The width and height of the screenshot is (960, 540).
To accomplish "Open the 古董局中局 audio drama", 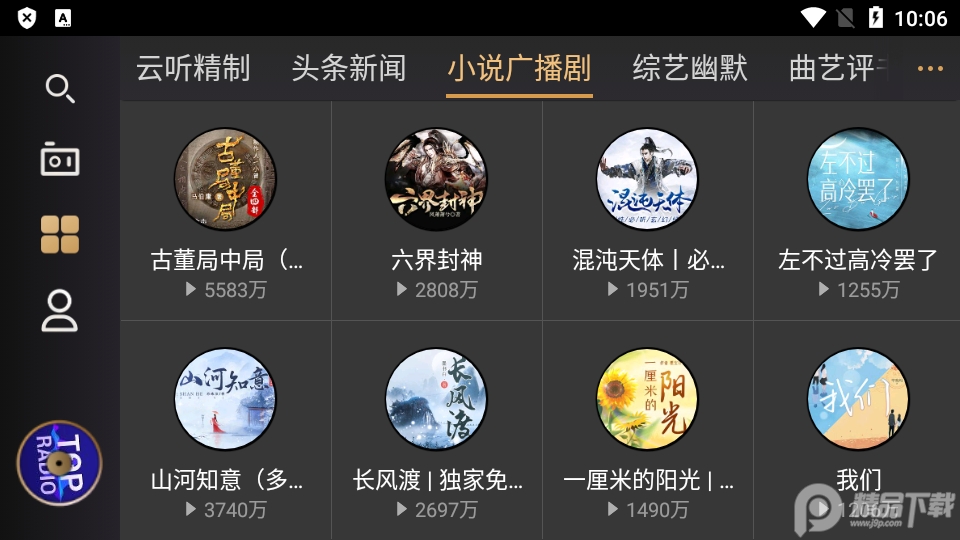I will point(226,180).
